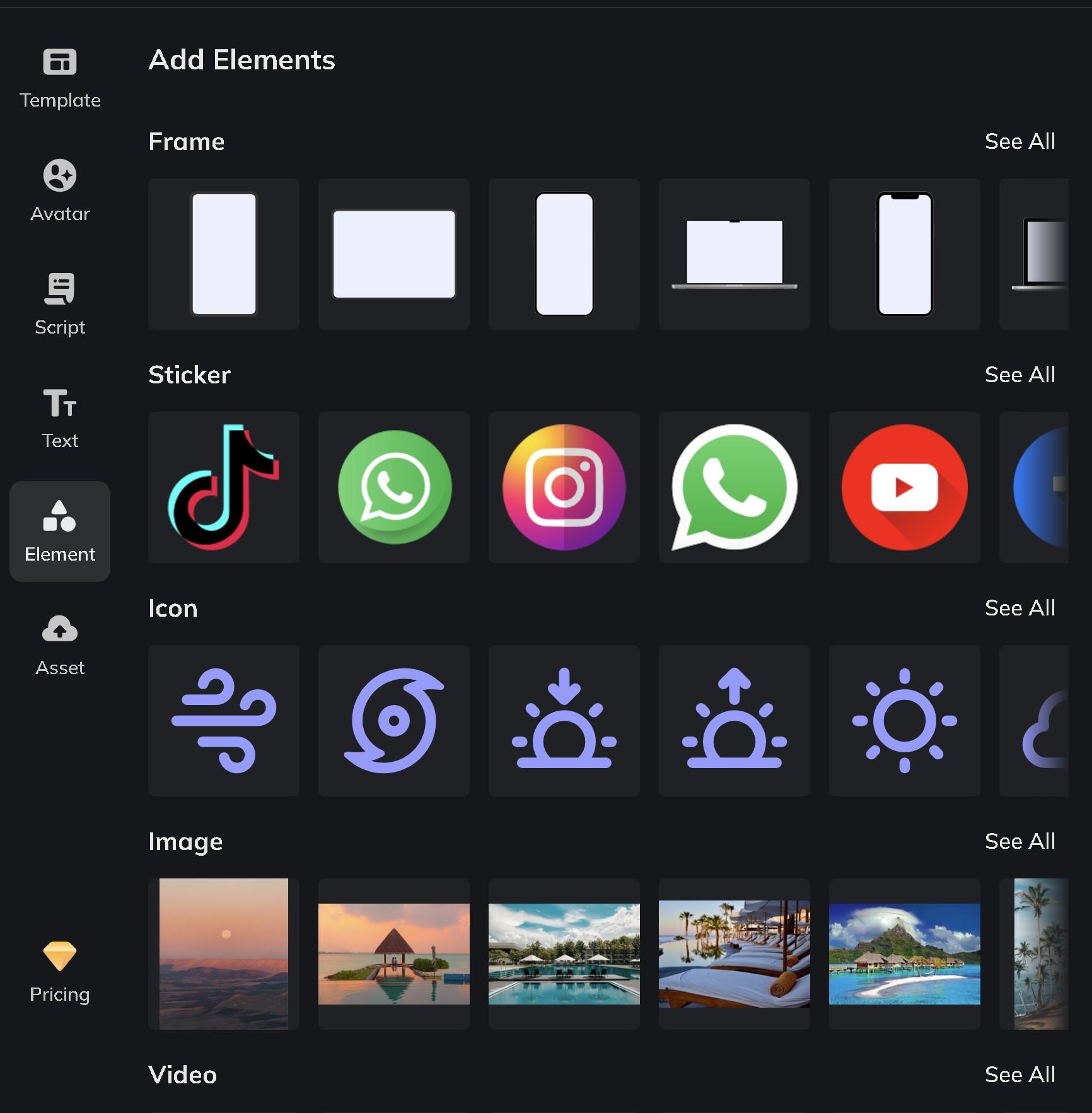See all Icon elements
The height and width of the screenshot is (1113, 1092).
[1019, 608]
